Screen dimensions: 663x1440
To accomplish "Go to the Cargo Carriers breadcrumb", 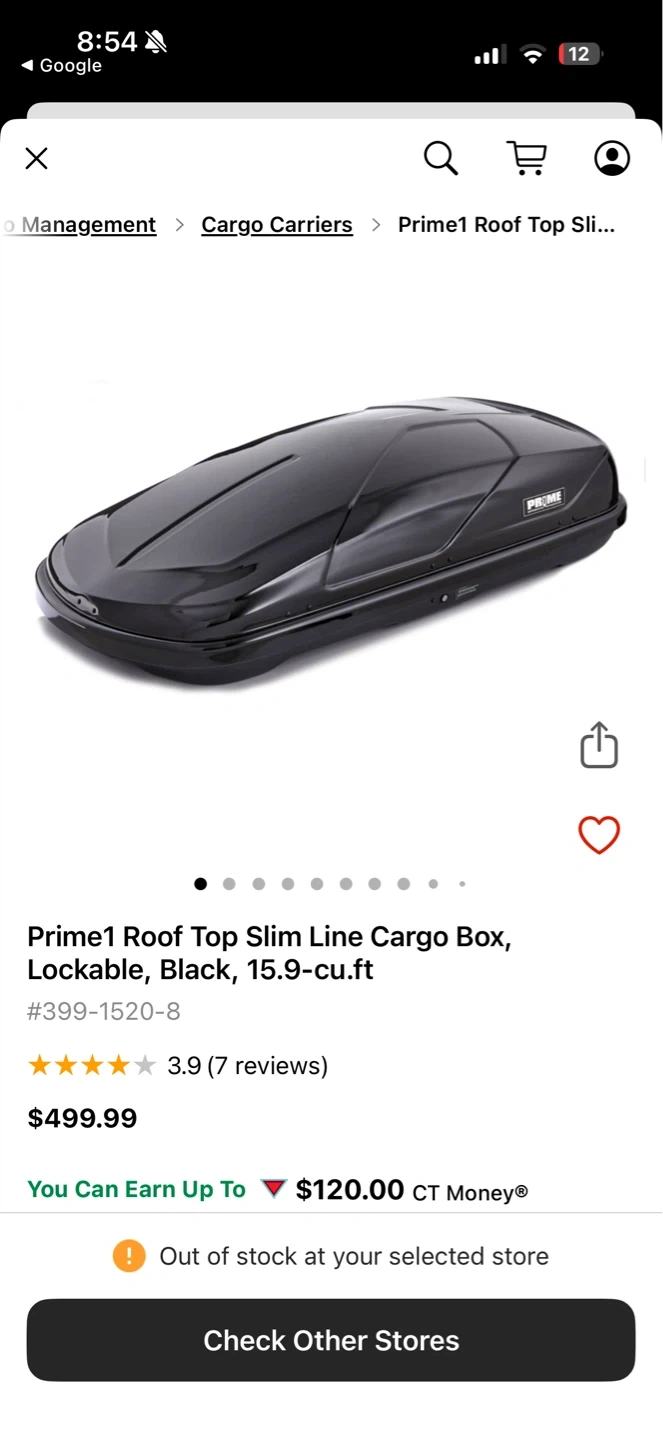I will tap(277, 225).
